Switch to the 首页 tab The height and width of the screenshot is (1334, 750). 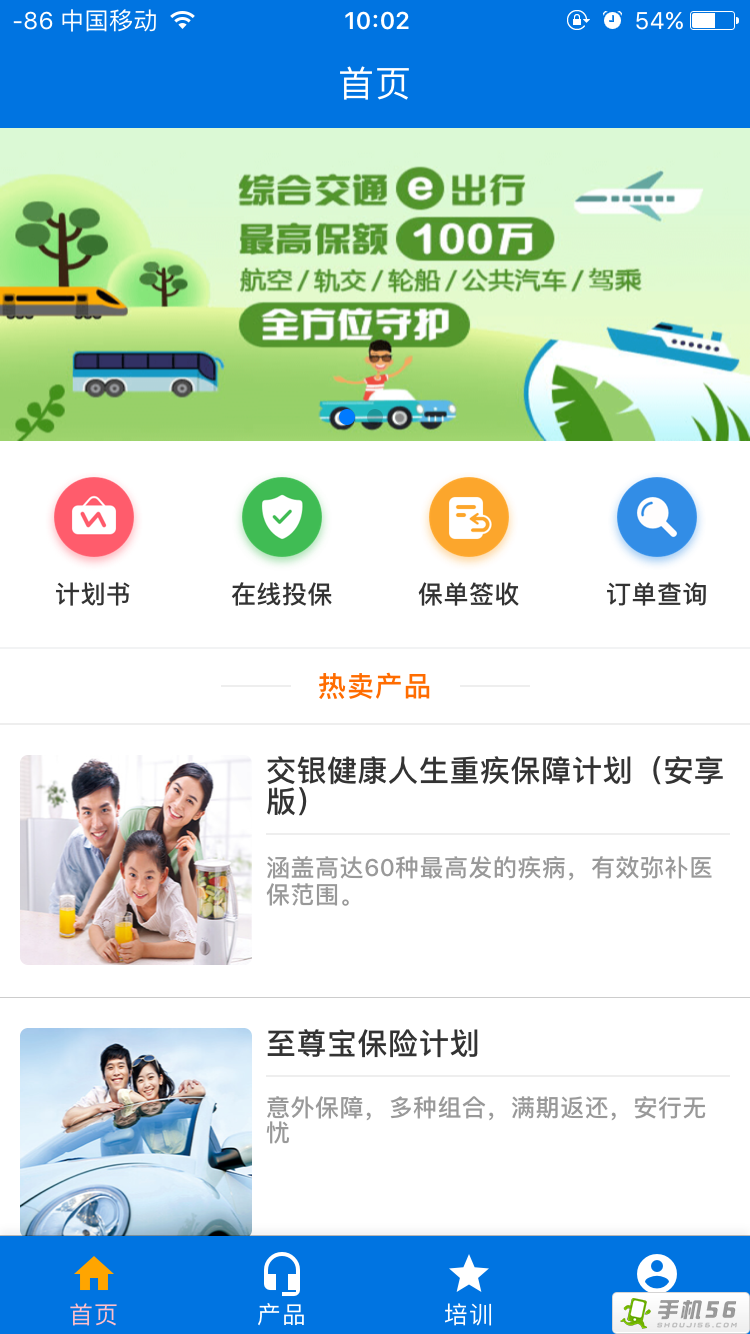93,1288
